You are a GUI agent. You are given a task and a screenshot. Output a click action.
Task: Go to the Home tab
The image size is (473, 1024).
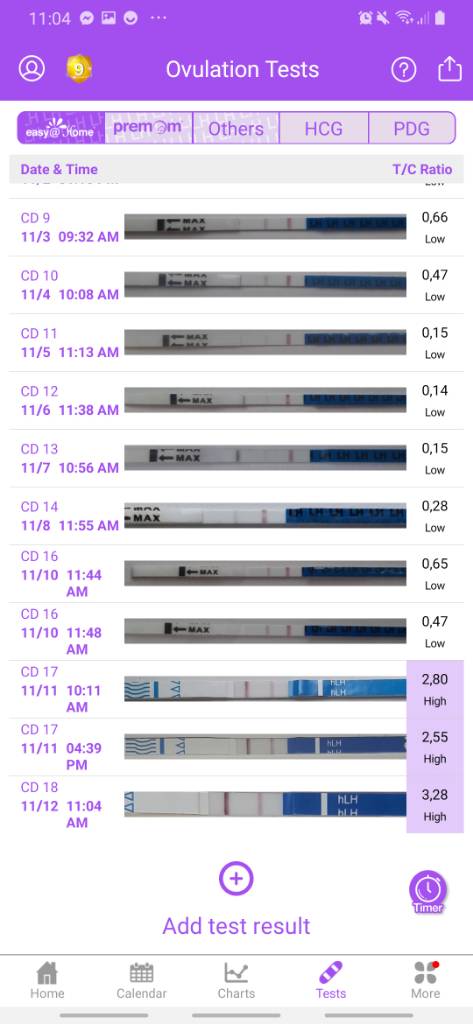pyautogui.click(x=47, y=980)
